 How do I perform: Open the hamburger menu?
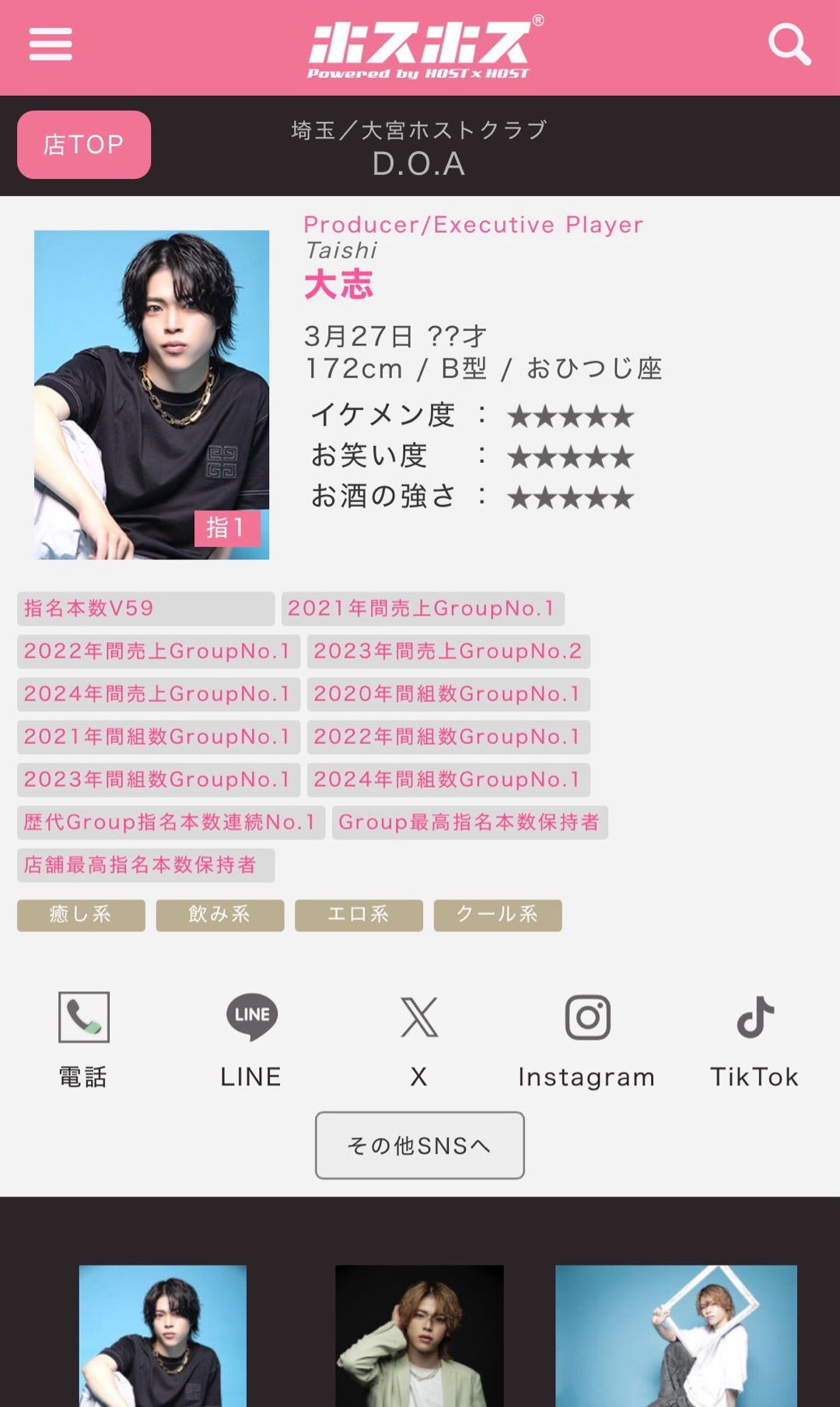pyautogui.click(x=51, y=44)
